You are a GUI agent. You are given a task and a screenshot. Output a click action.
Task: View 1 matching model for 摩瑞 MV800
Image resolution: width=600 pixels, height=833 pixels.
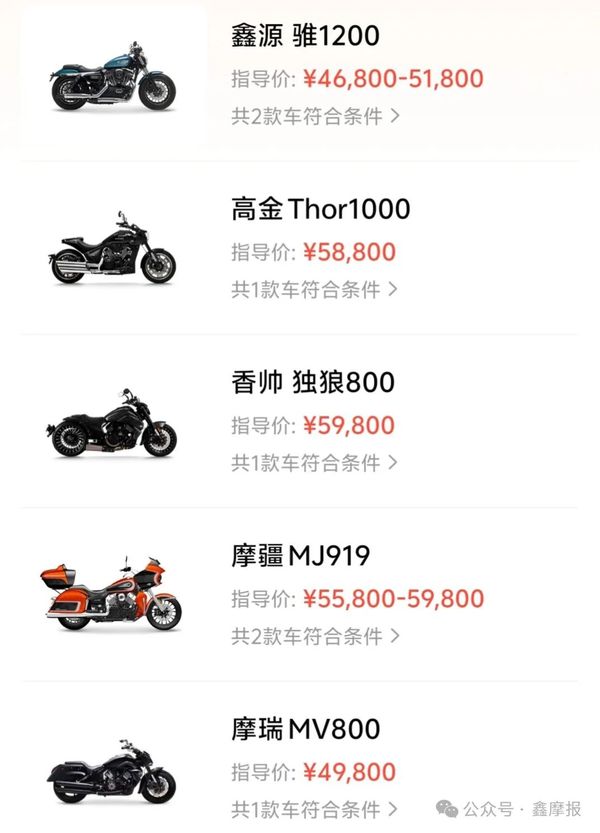pyautogui.click(x=315, y=809)
